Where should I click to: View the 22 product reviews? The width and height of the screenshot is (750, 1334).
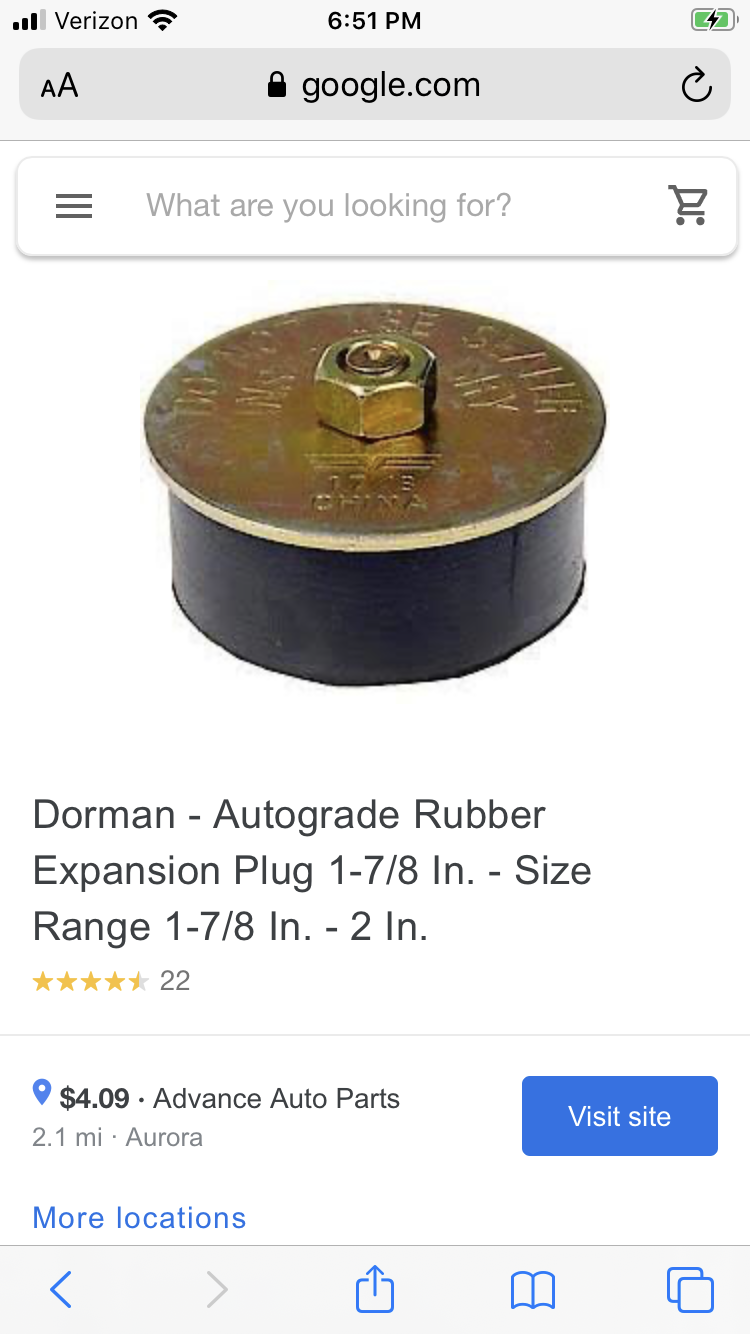pyautogui.click(x=111, y=981)
